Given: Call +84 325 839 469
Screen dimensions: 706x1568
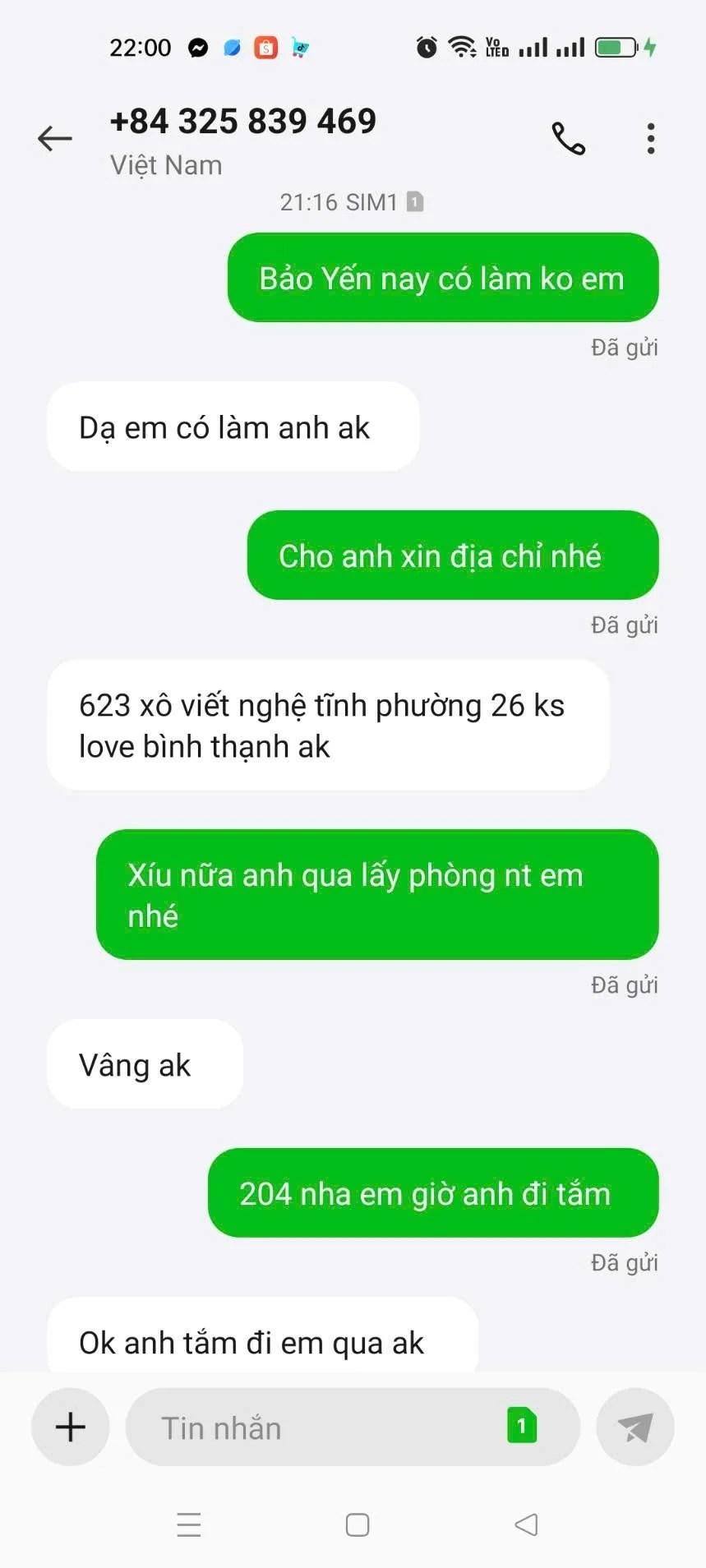Looking at the screenshot, I should coord(568,138).
